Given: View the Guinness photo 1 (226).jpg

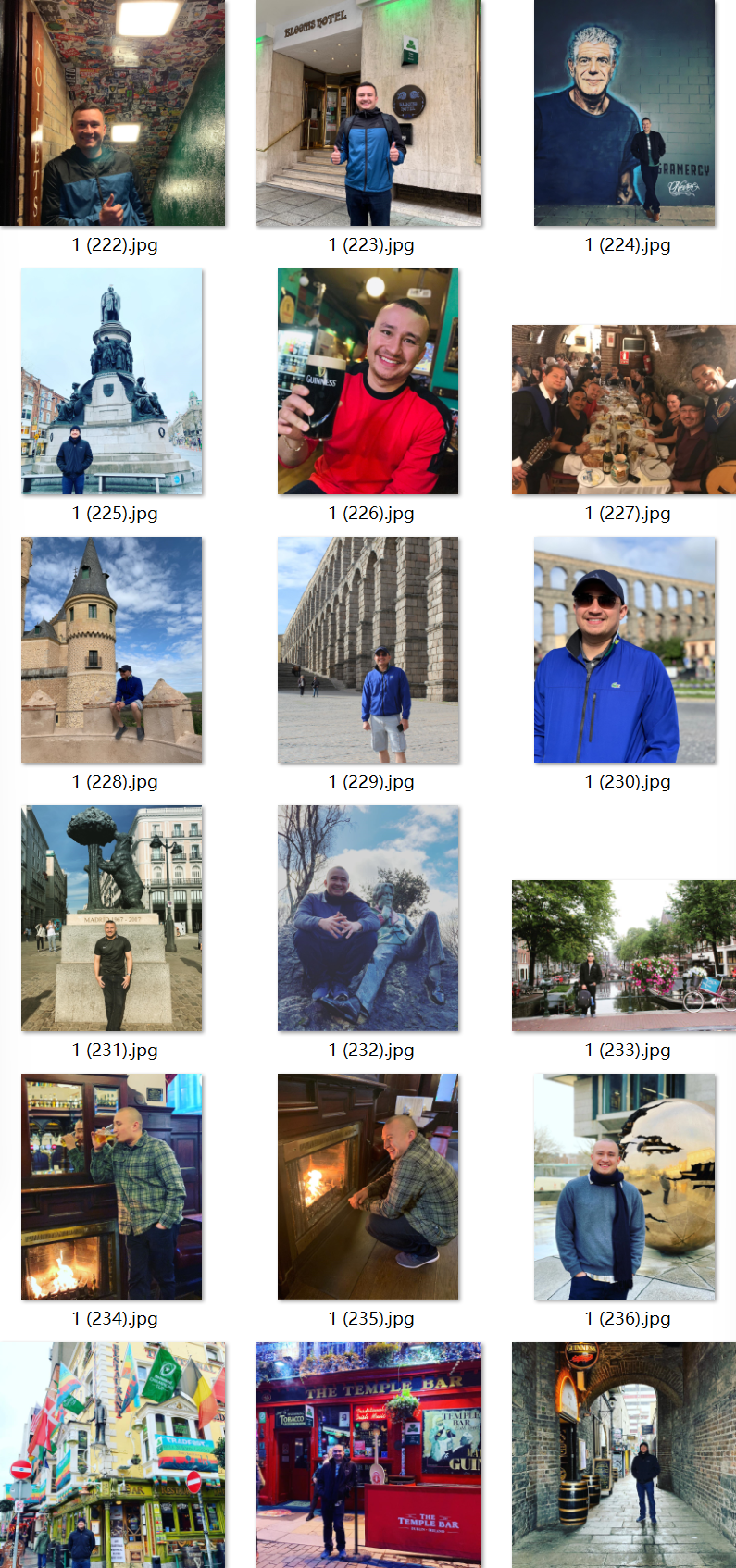Looking at the screenshot, I should click(368, 381).
